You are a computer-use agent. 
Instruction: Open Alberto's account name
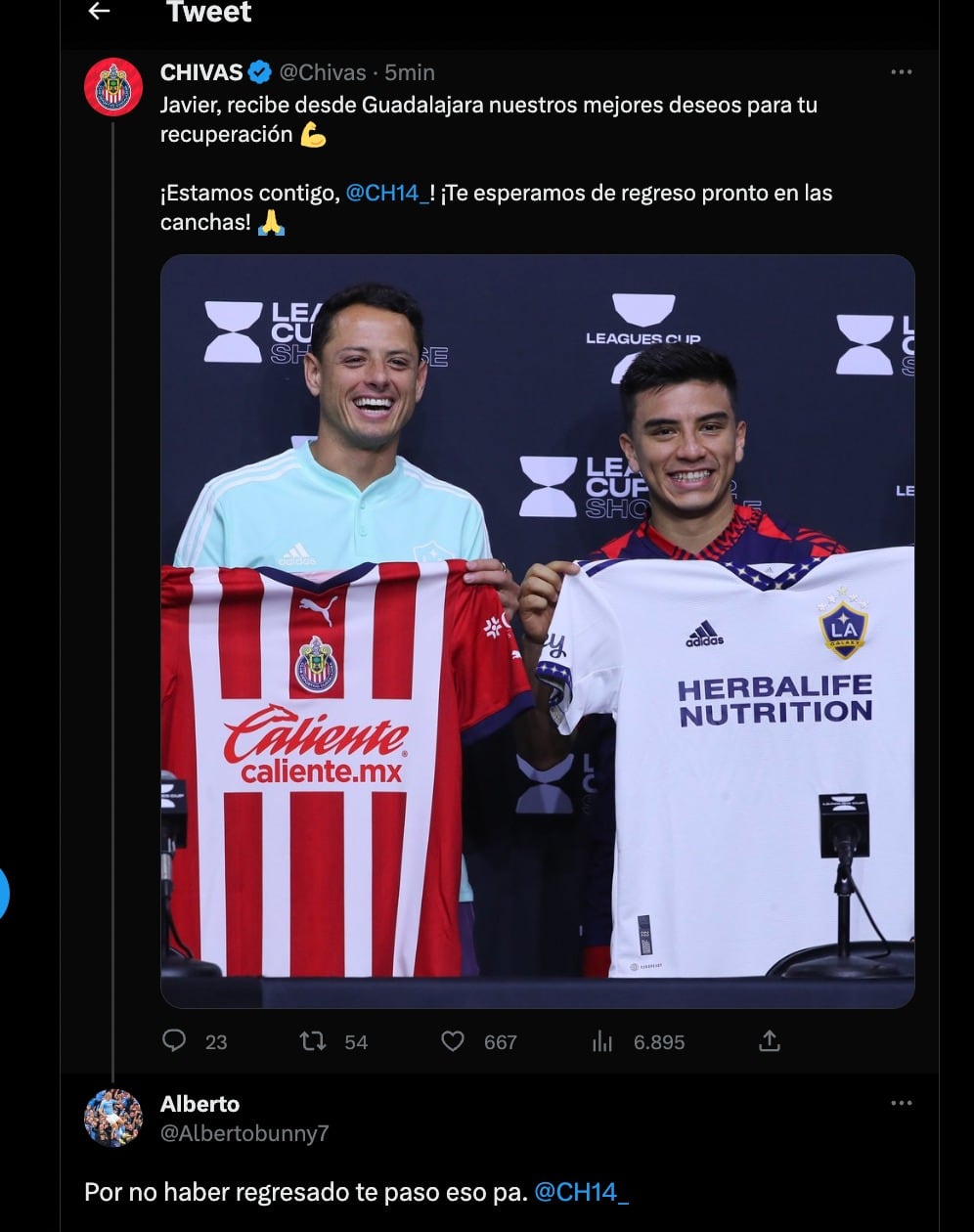[199, 1104]
